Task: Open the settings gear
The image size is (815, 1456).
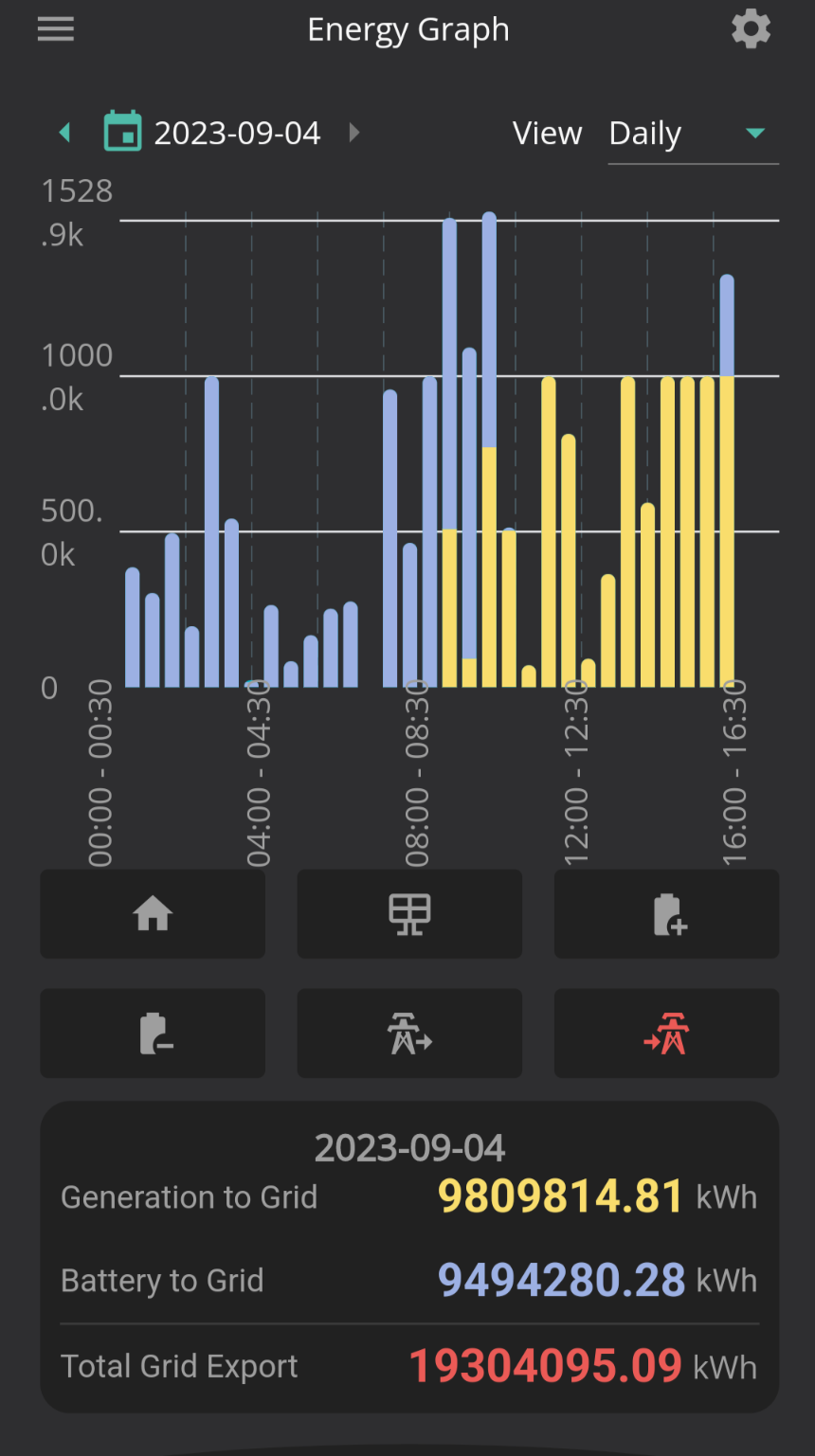Action: pyautogui.click(x=751, y=29)
